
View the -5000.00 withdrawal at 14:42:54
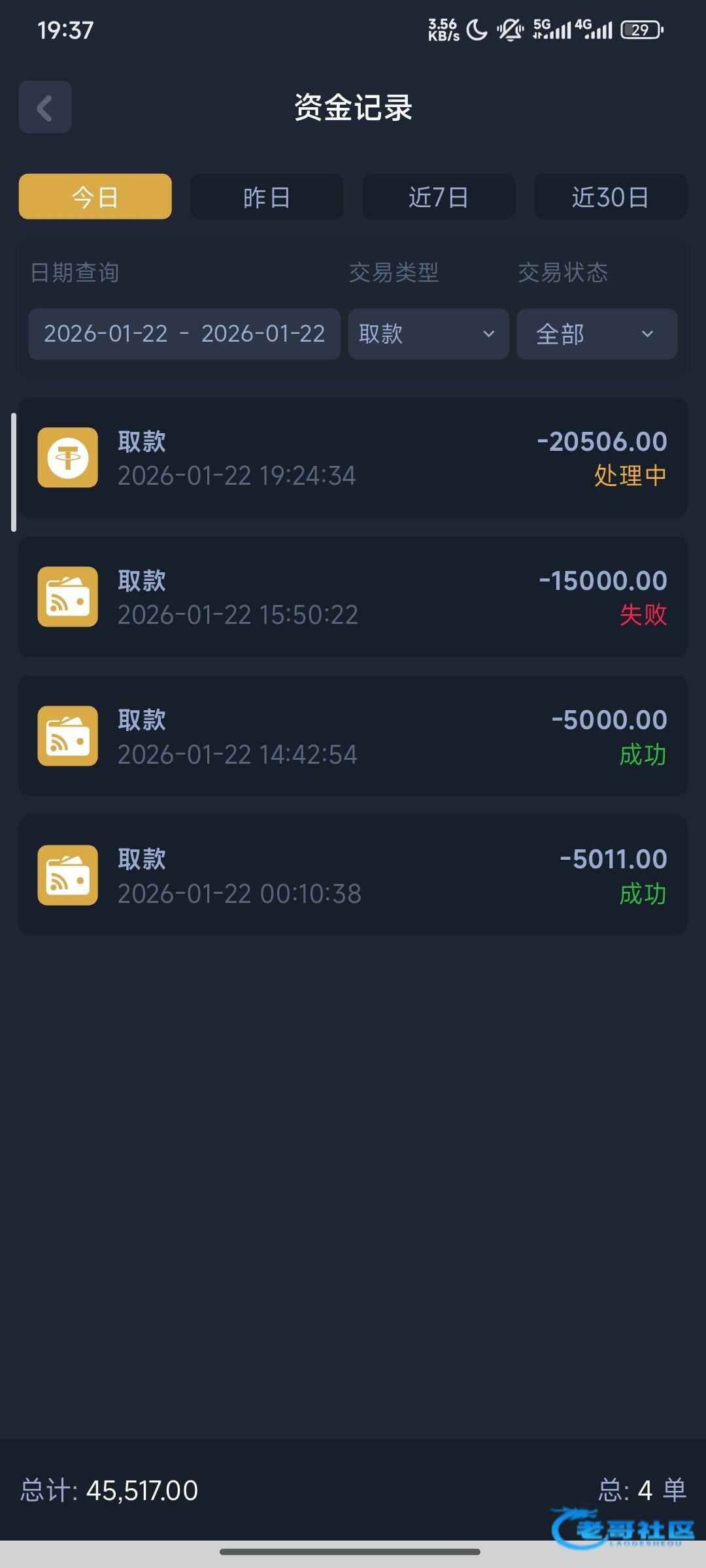click(x=353, y=736)
